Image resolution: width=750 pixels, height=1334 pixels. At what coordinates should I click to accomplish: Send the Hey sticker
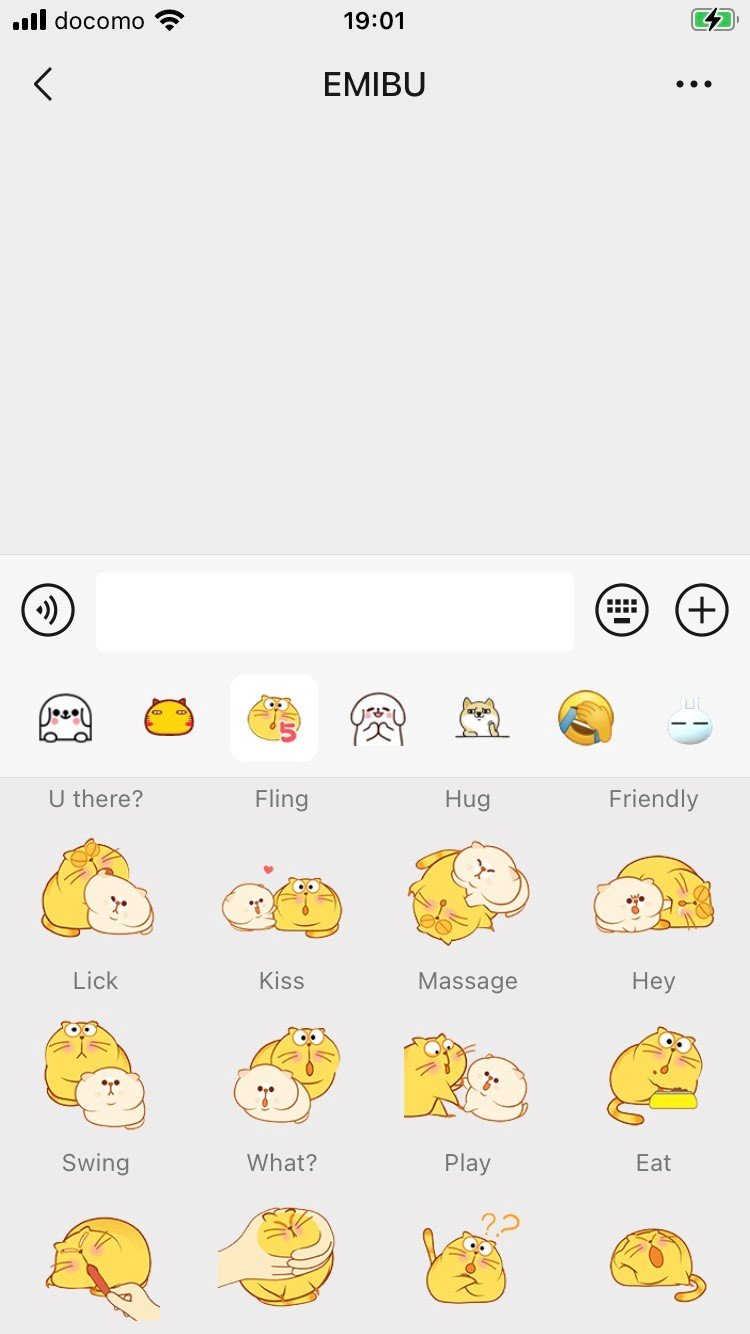(654, 894)
